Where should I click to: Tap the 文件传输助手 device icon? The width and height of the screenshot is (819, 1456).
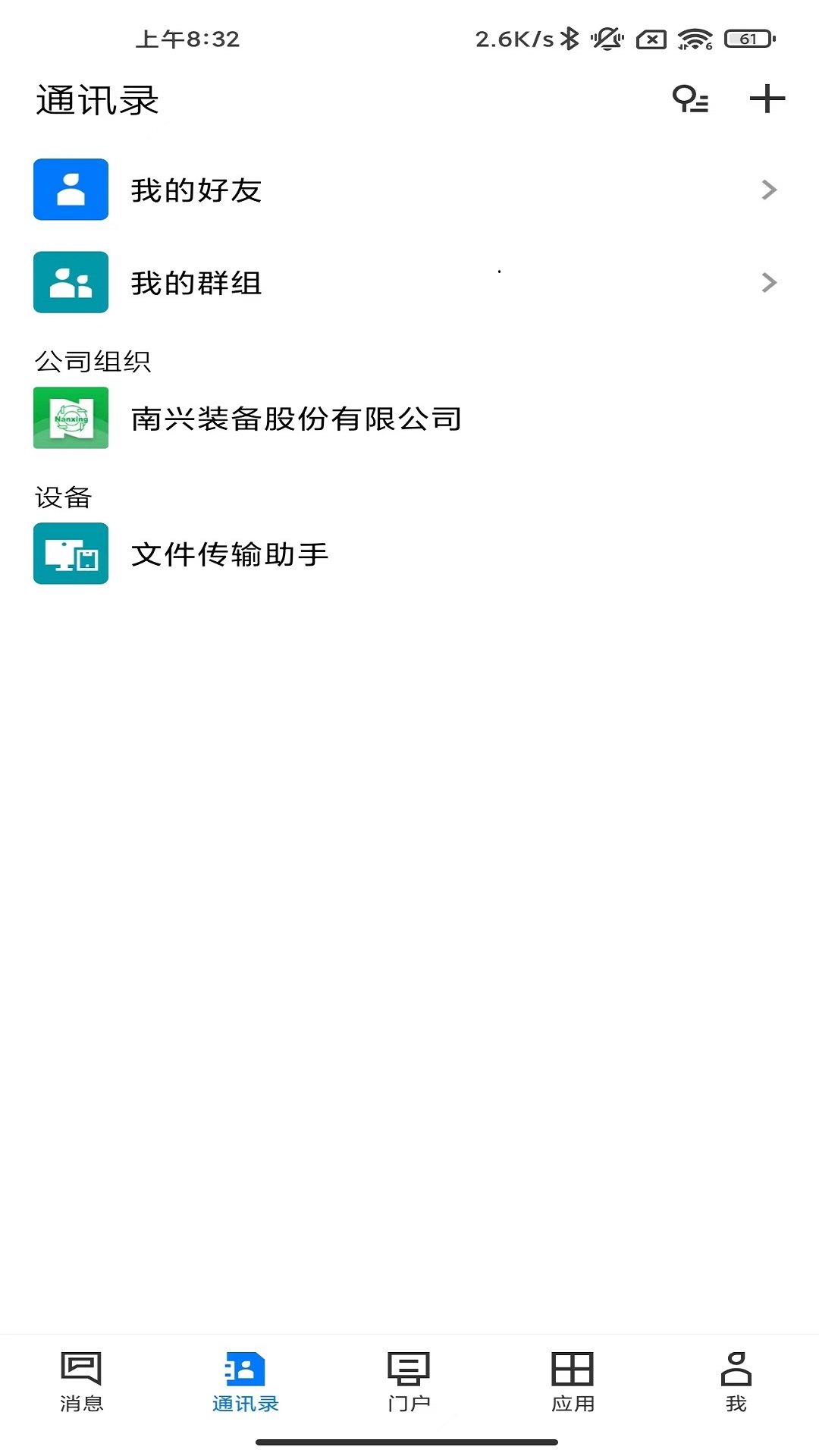[71, 554]
